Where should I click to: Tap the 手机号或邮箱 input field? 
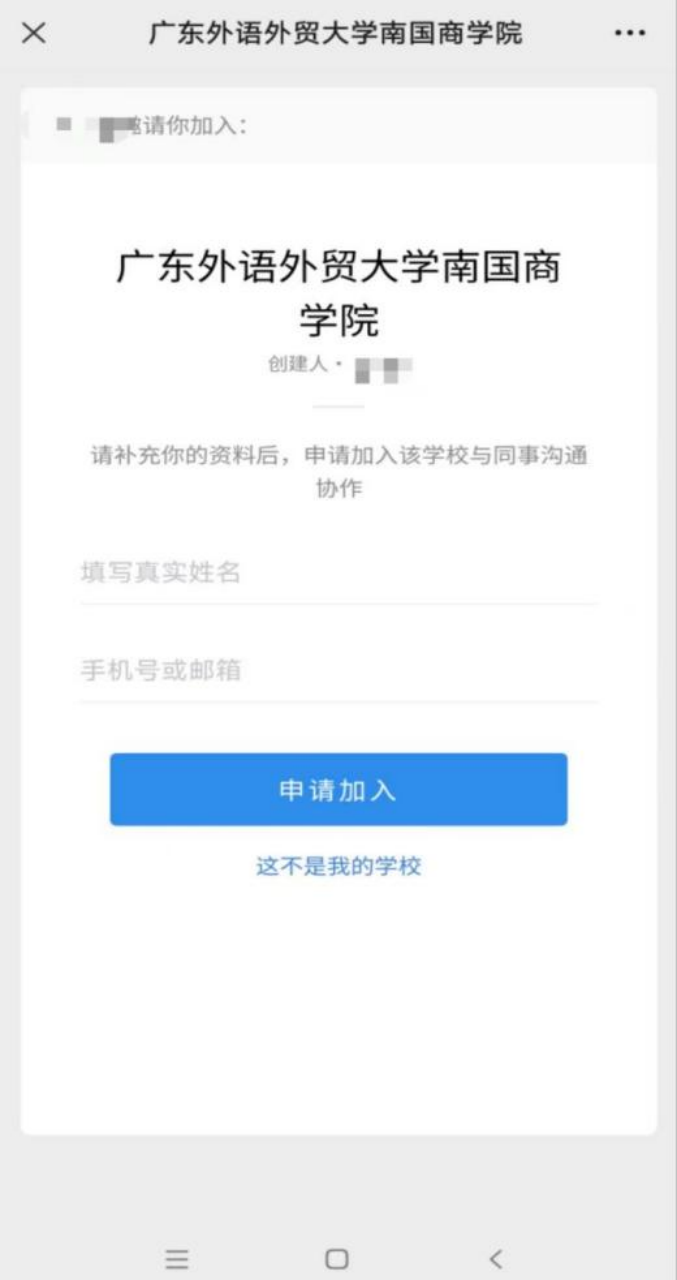coord(338,670)
